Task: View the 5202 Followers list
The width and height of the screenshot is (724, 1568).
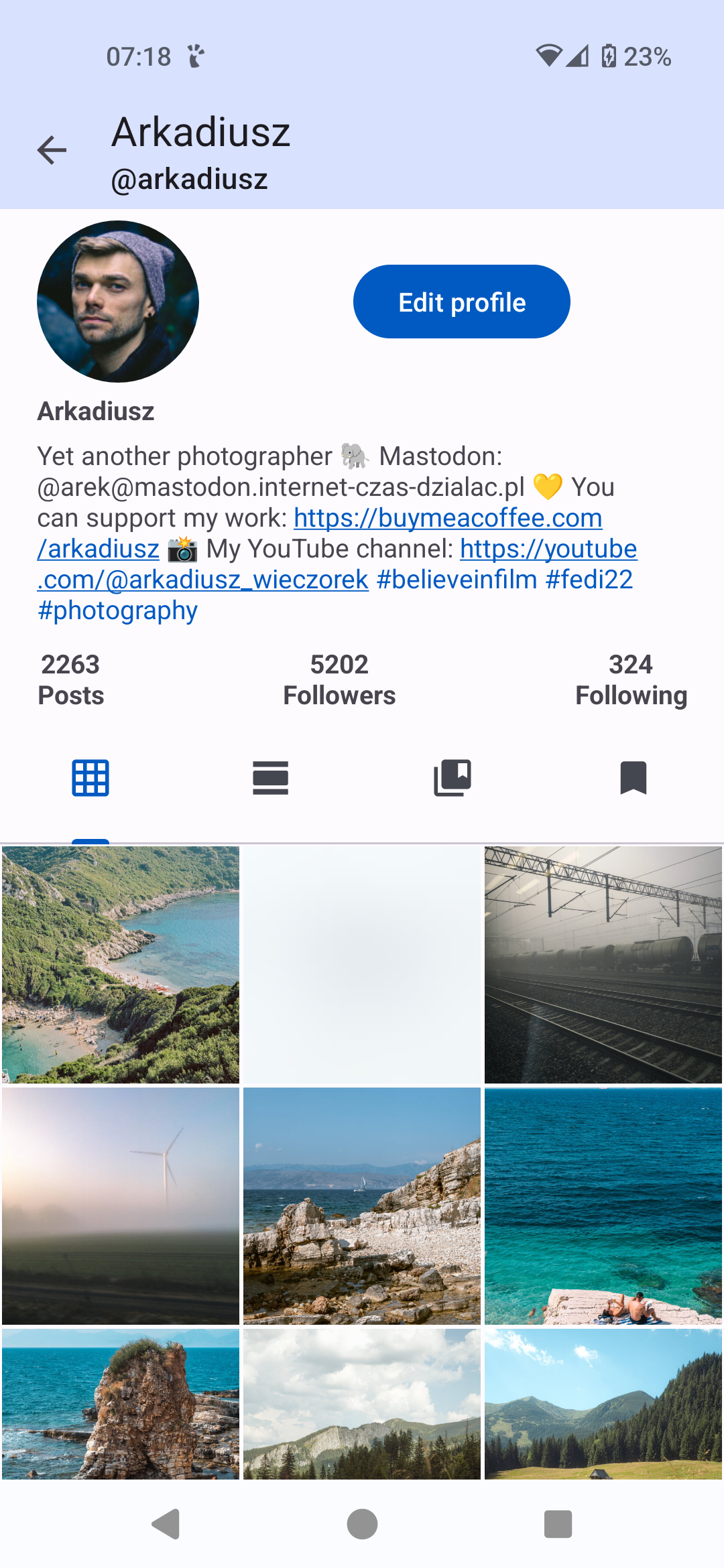Action: coord(339,679)
